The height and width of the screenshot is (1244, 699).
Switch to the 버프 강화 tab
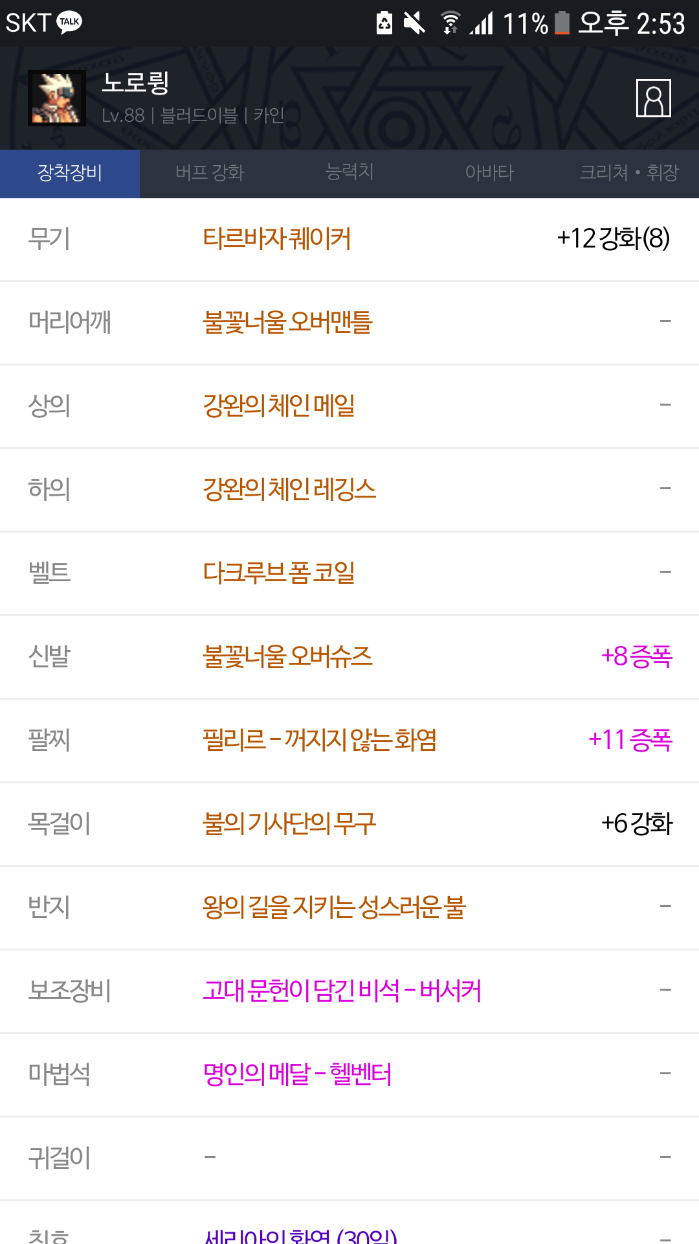pos(209,173)
